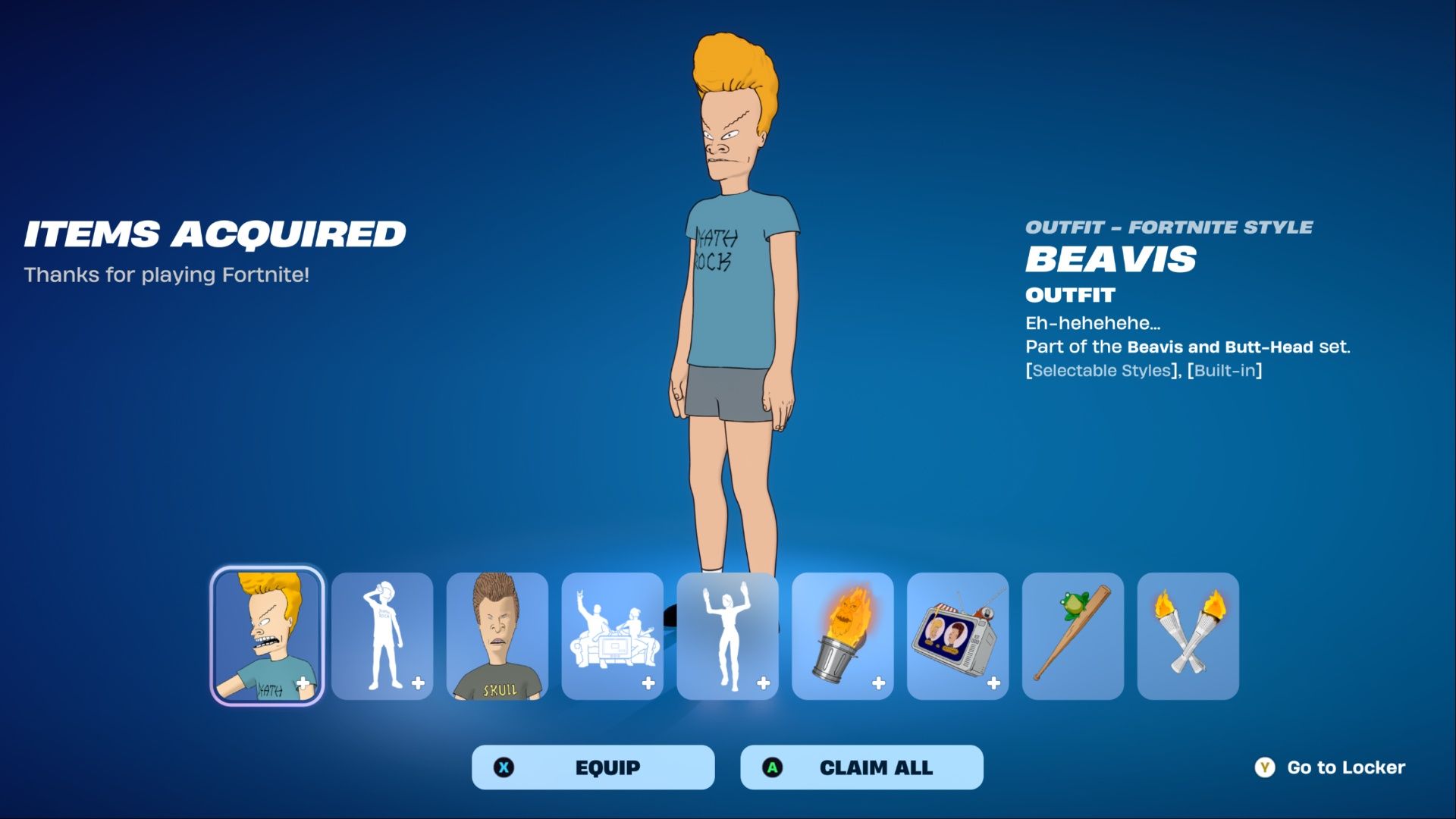Select the flaming trash can item
The width and height of the screenshot is (1456, 819).
pyautogui.click(x=843, y=635)
